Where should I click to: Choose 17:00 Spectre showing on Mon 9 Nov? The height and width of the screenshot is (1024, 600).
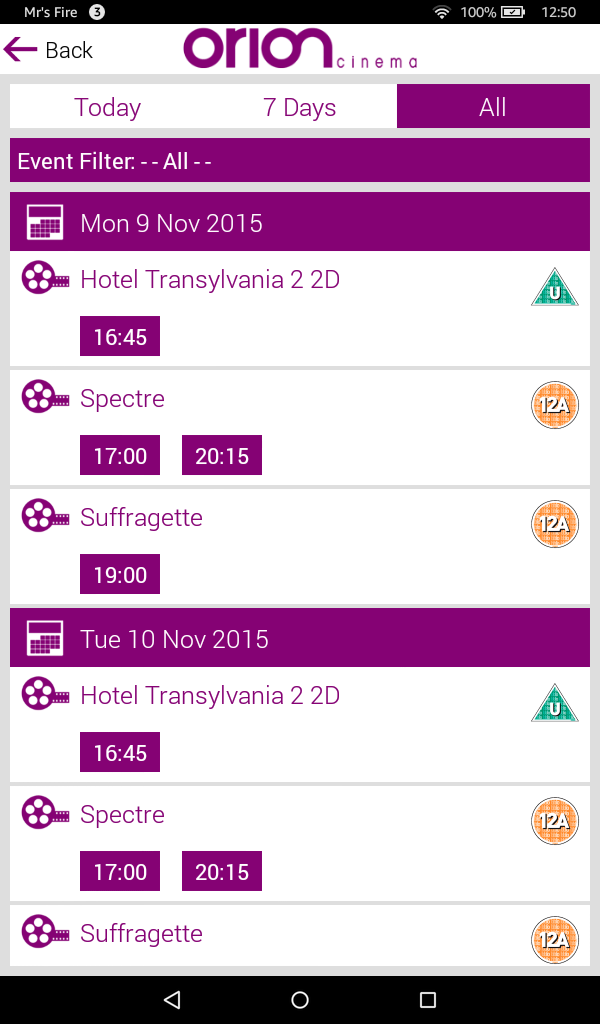[x=120, y=456]
